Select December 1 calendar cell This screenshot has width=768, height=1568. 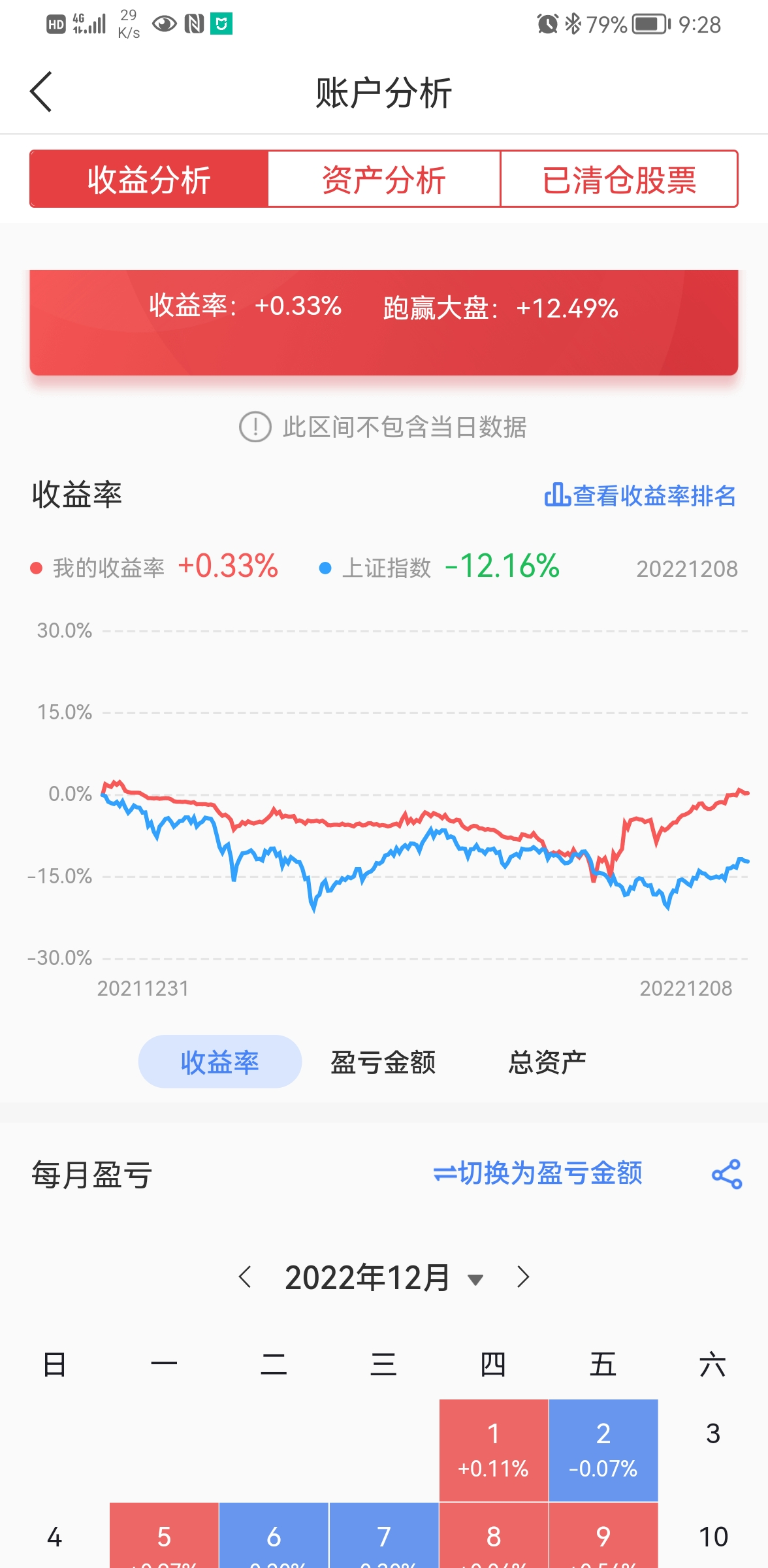[494, 1450]
